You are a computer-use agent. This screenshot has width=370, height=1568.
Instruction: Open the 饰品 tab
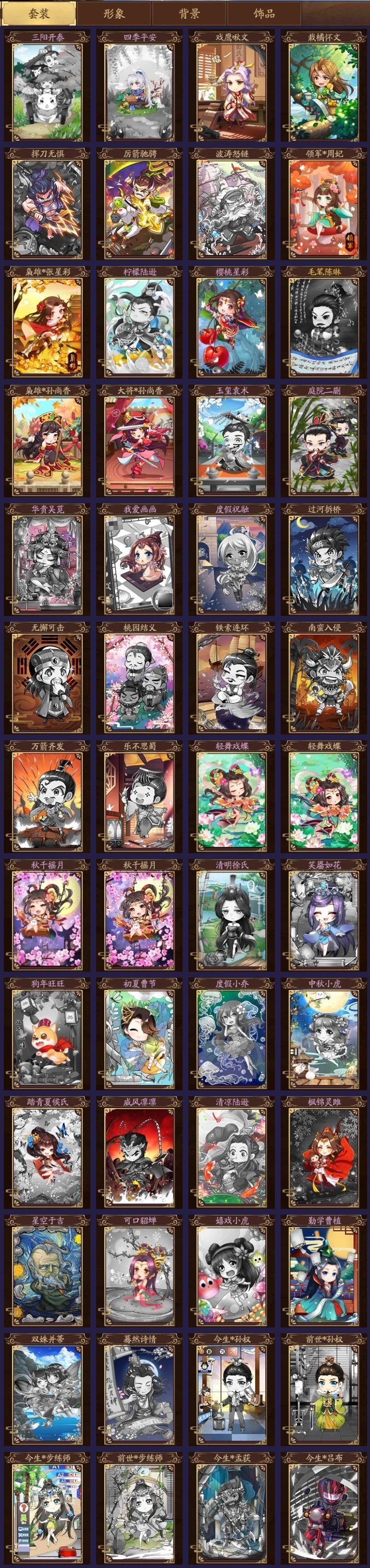coord(264,13)
